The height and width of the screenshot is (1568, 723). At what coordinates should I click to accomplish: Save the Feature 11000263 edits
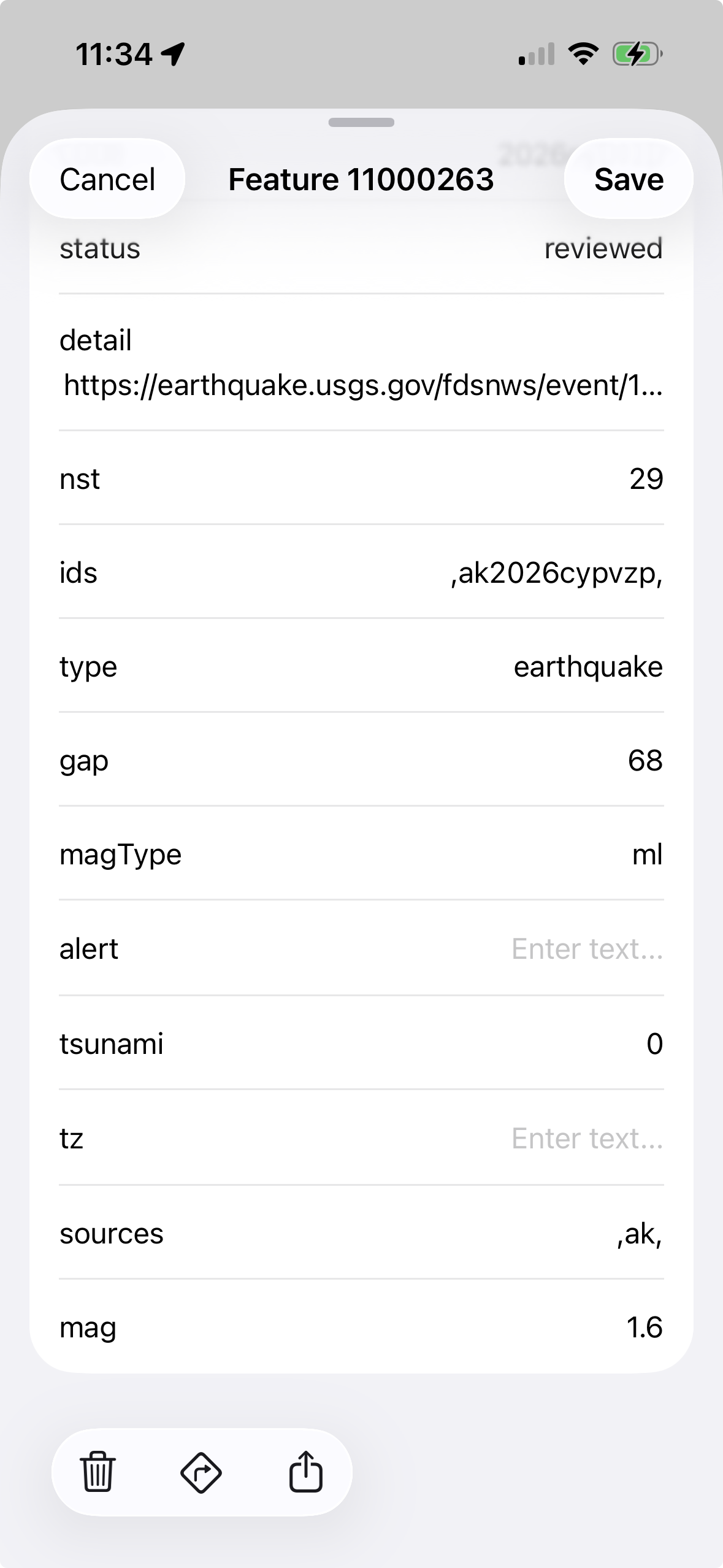(x=628, y=179)
